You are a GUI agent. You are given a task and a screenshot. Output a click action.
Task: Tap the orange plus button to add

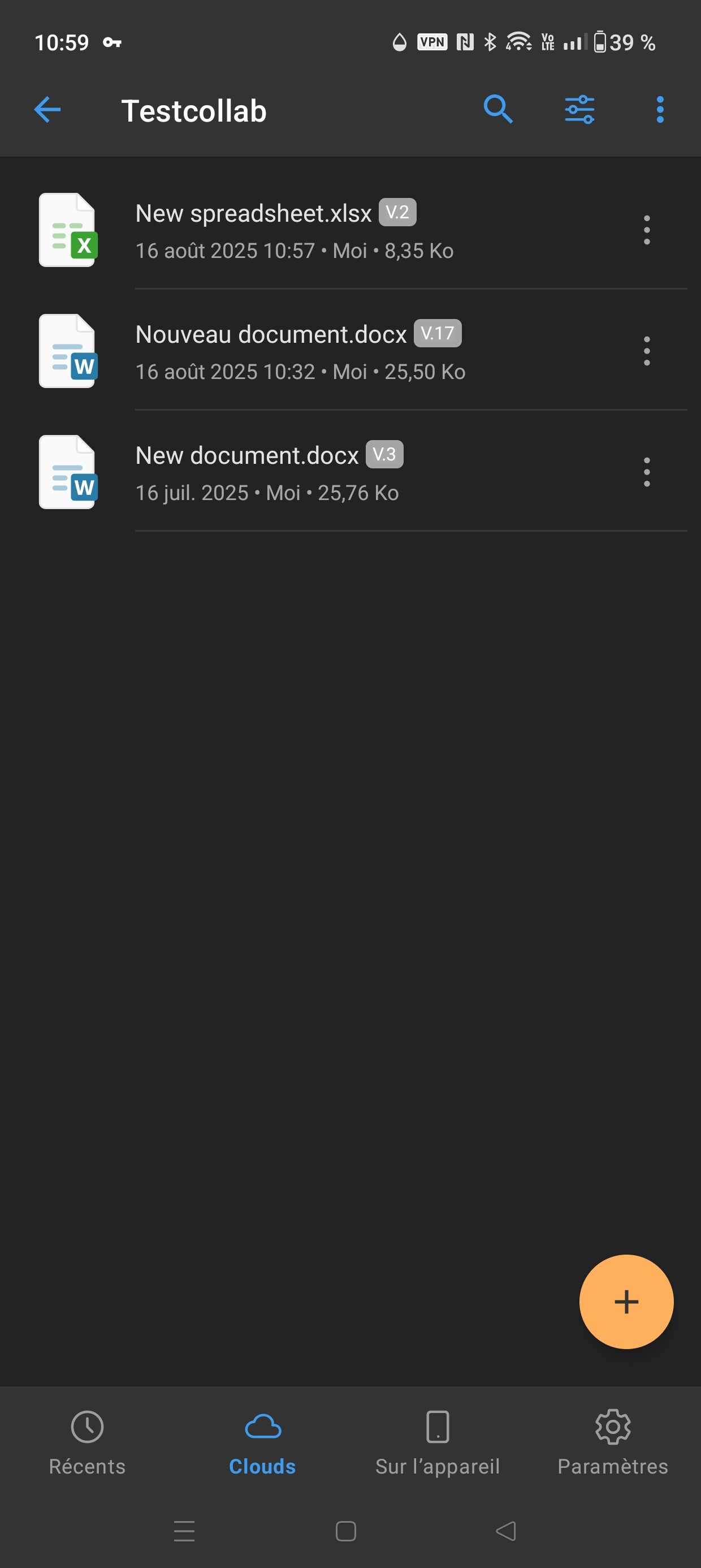626,1302
